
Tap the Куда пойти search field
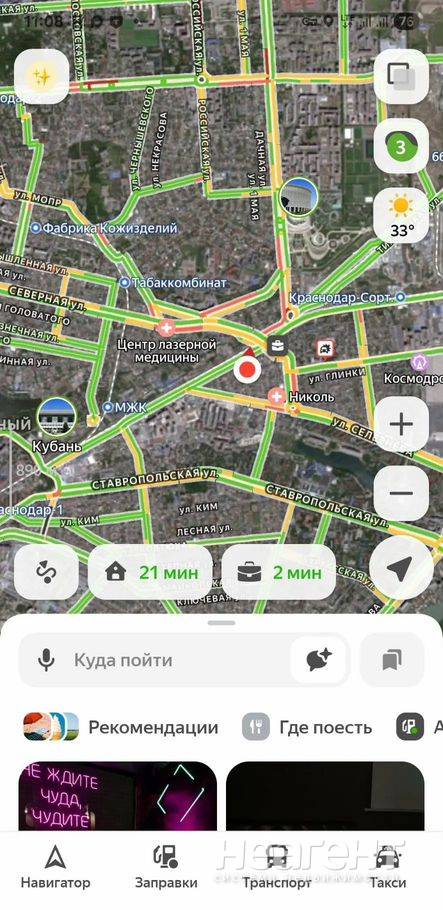(185, 660)
